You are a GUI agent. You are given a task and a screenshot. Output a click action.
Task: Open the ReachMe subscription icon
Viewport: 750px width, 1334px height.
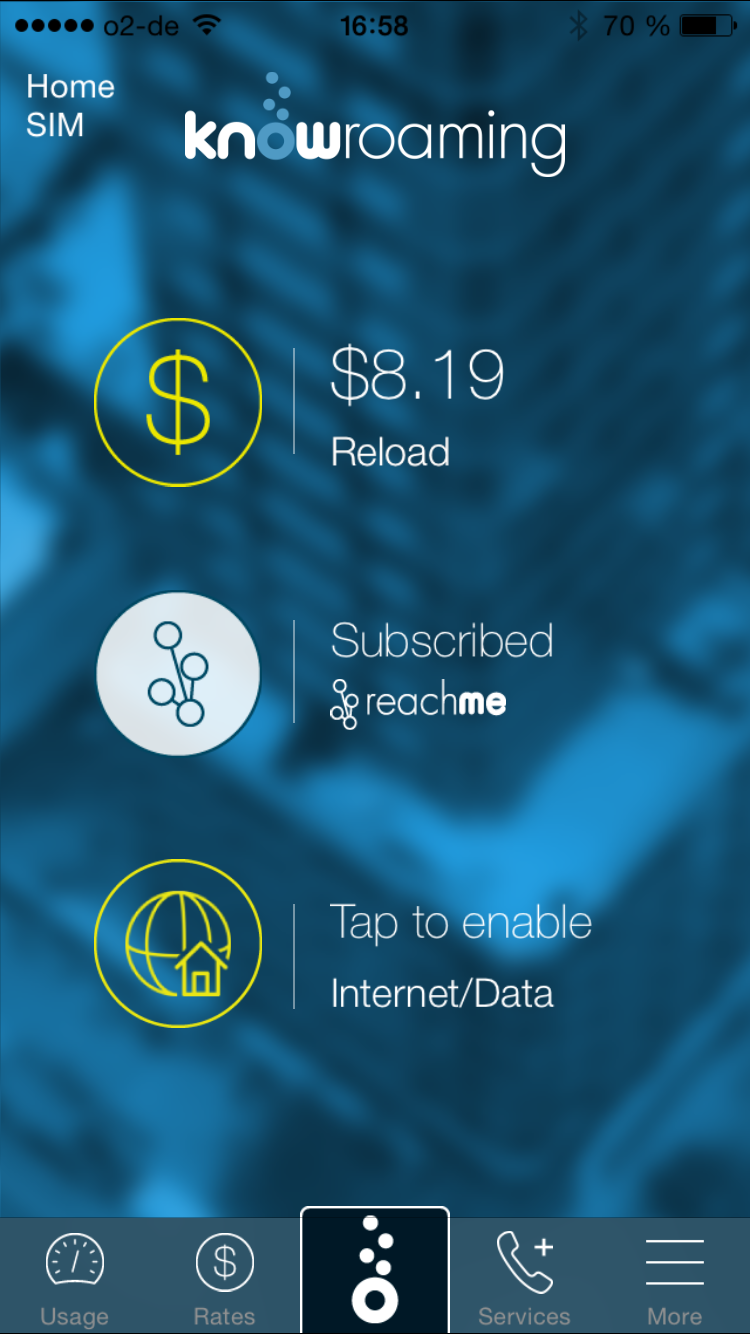pos(178,673)
